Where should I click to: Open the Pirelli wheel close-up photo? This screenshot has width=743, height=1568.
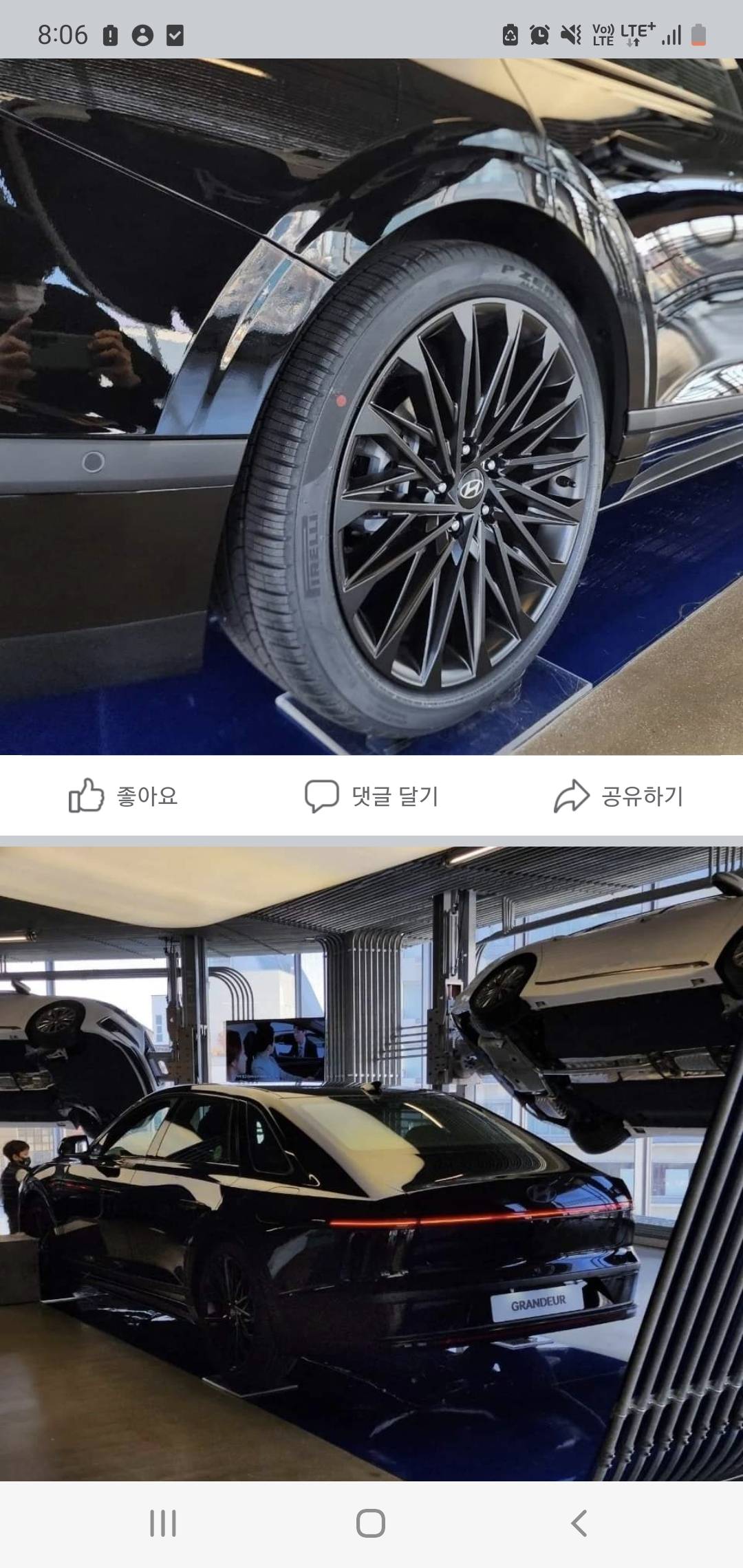[371, 406]
